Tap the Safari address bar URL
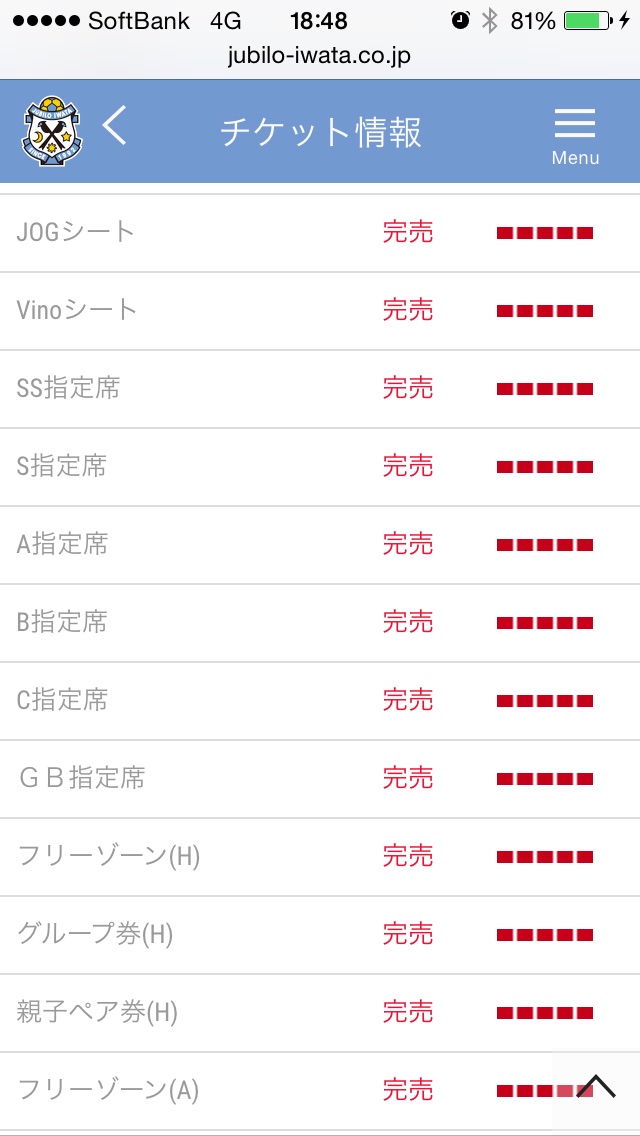640x1136 pixels. tap(320, 56)
